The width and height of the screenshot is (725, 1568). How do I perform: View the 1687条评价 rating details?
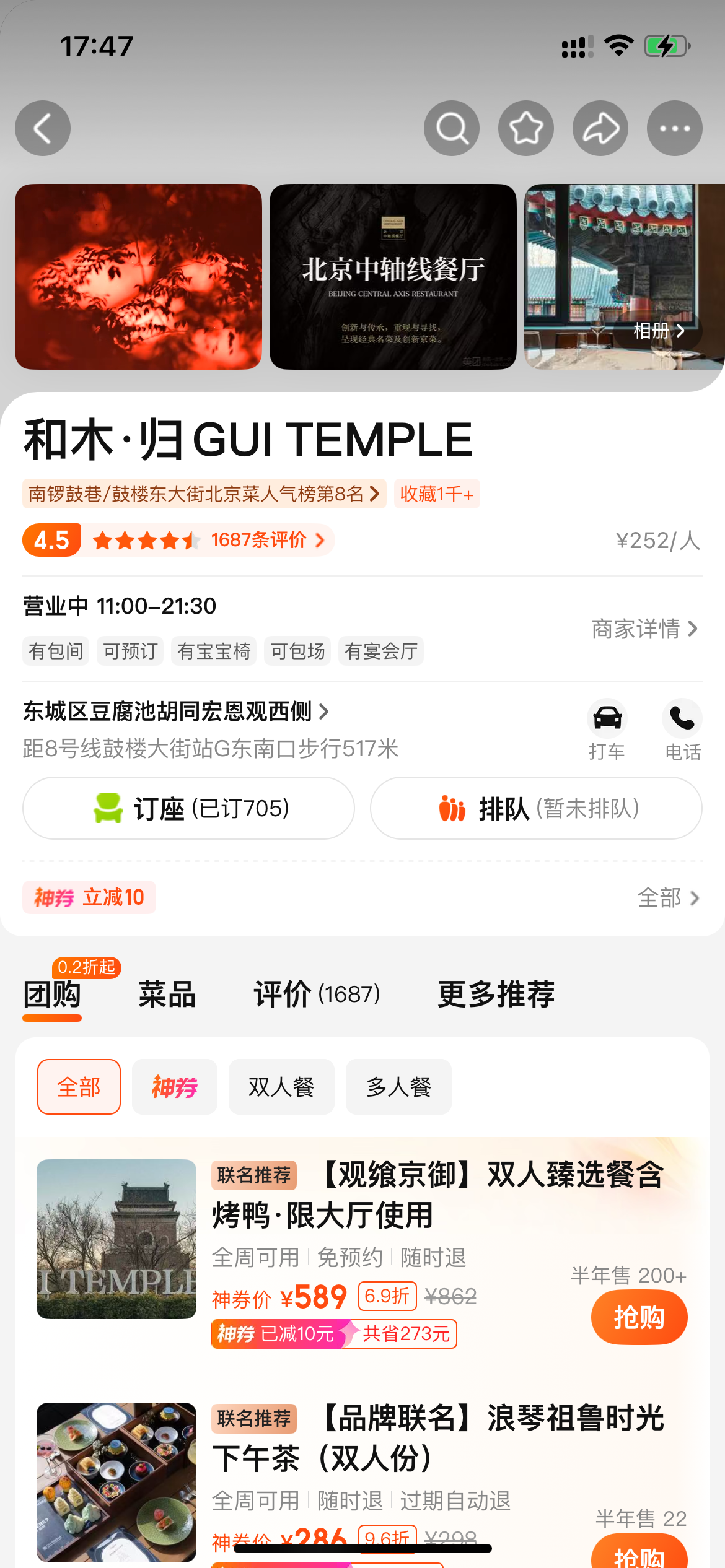tap(268, 540)
